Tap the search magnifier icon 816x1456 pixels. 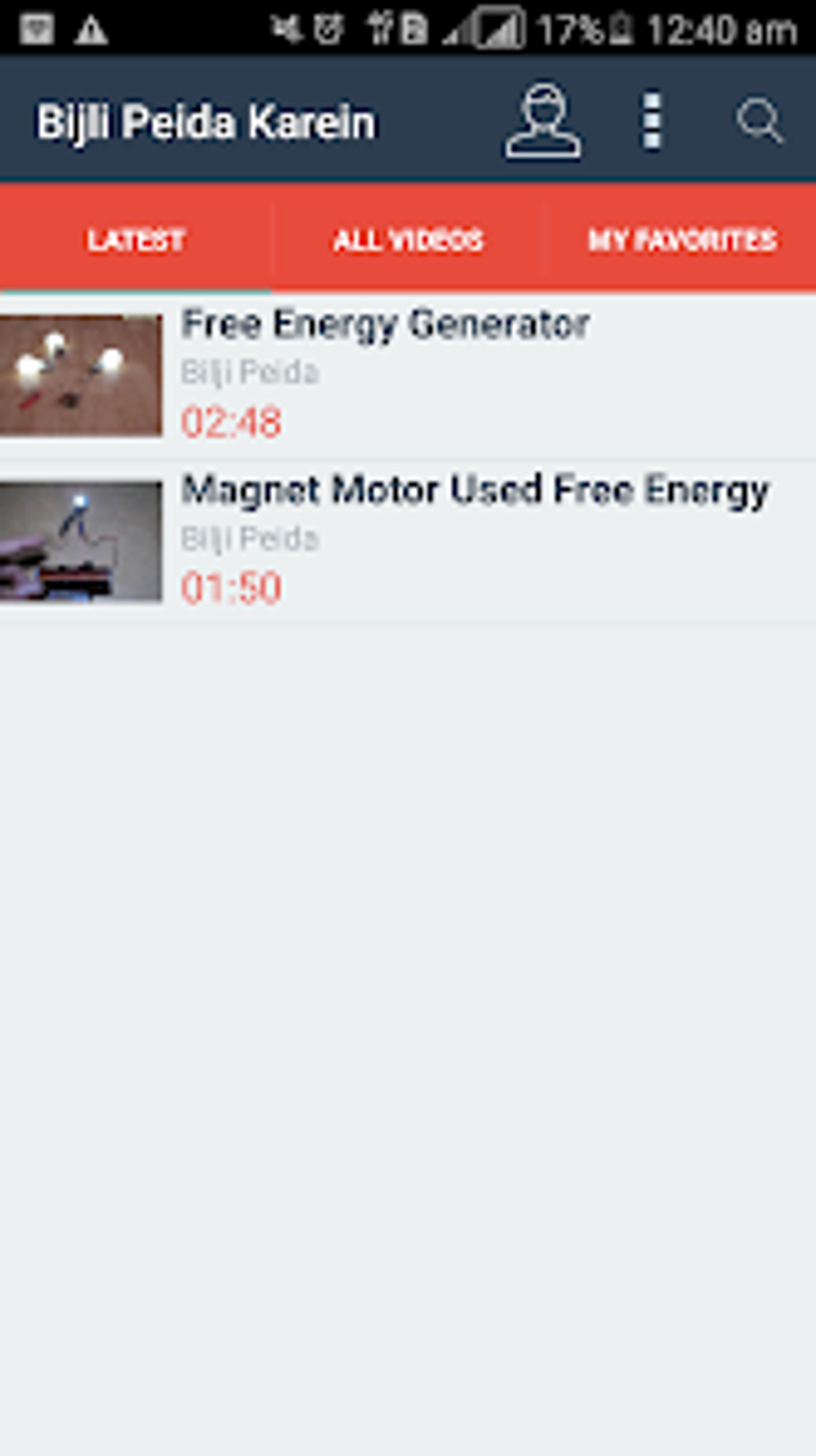tap(758, 122)
